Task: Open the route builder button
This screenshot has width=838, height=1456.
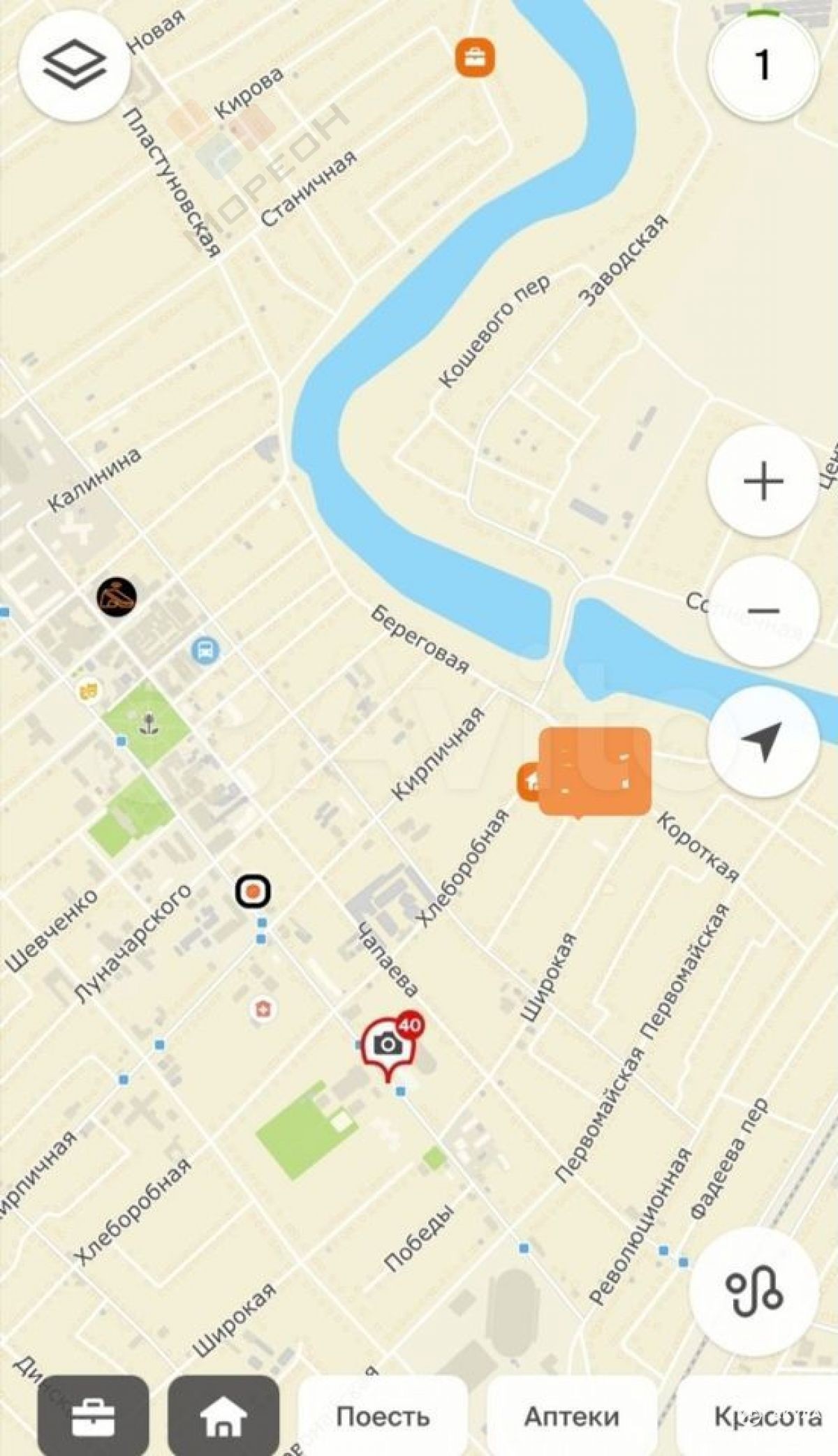Action: [x=754, y=1293]
